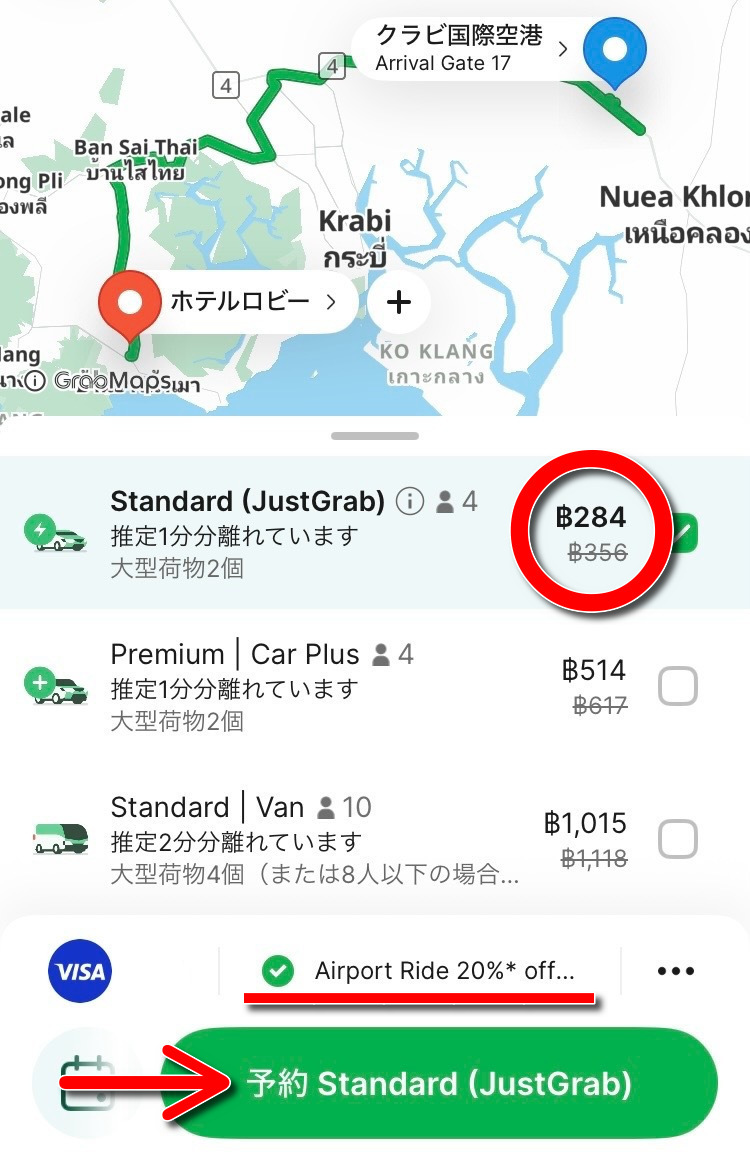The image size is (750, 1171).
Task: Open the Airport Ride 20% off promo
Action: point(420,971)
